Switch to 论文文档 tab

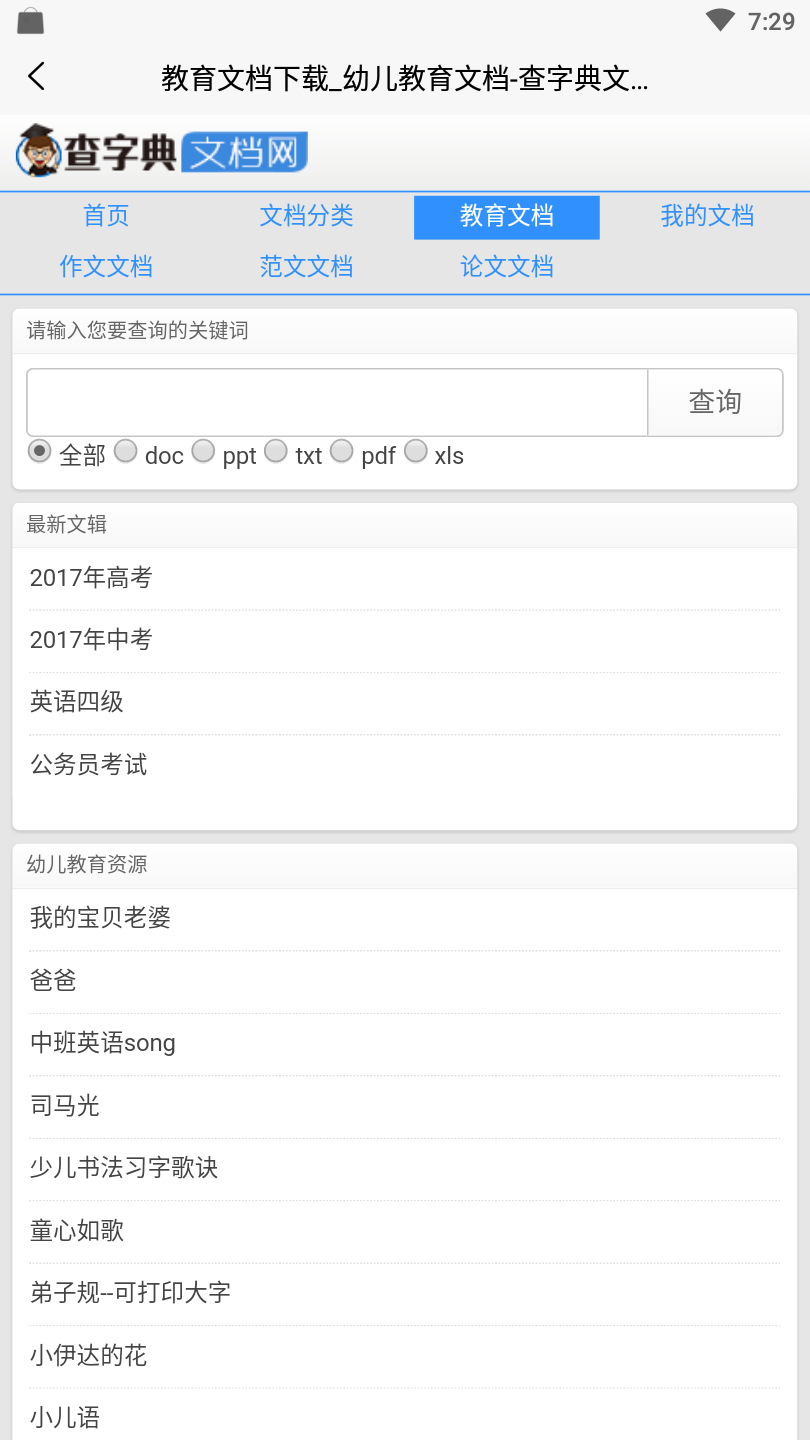coord(506,267)
